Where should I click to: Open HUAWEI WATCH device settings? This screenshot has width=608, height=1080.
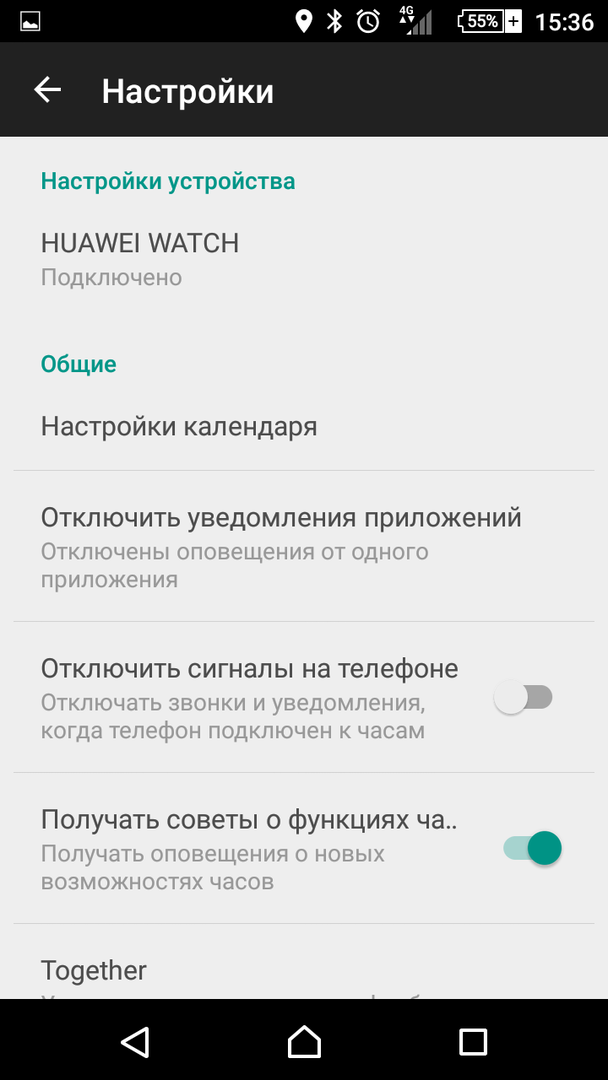(x=140, y=258)
